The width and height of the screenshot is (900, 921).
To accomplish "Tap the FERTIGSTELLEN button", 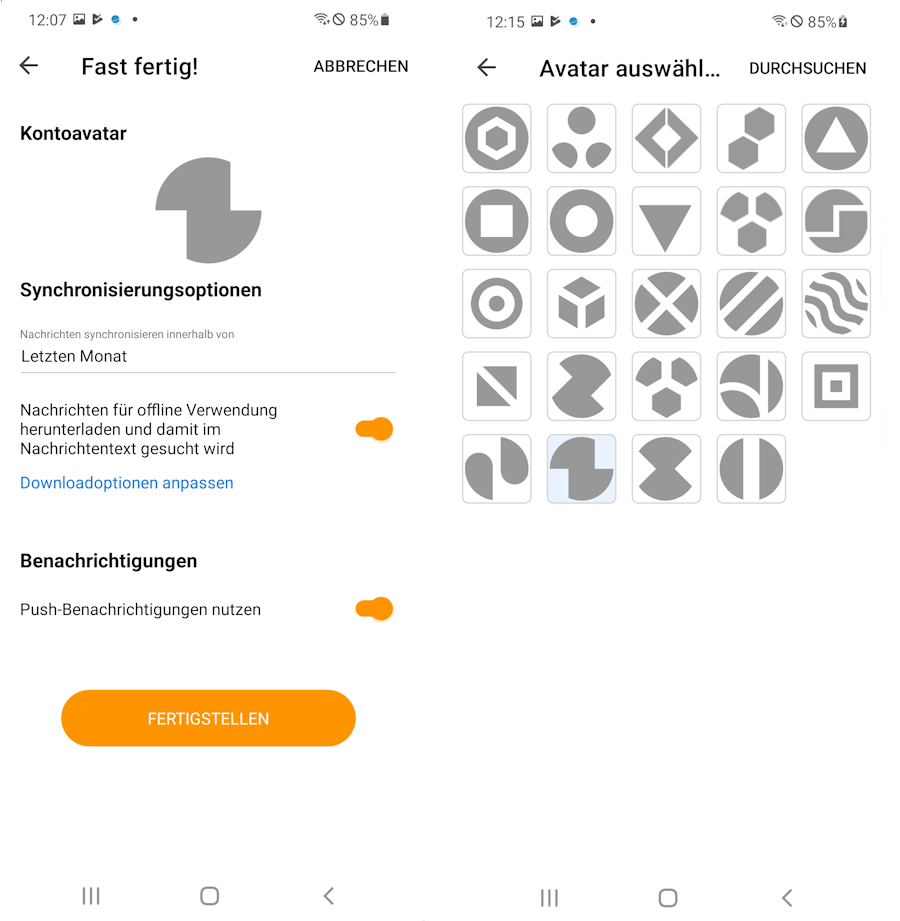I will [208, 718].
